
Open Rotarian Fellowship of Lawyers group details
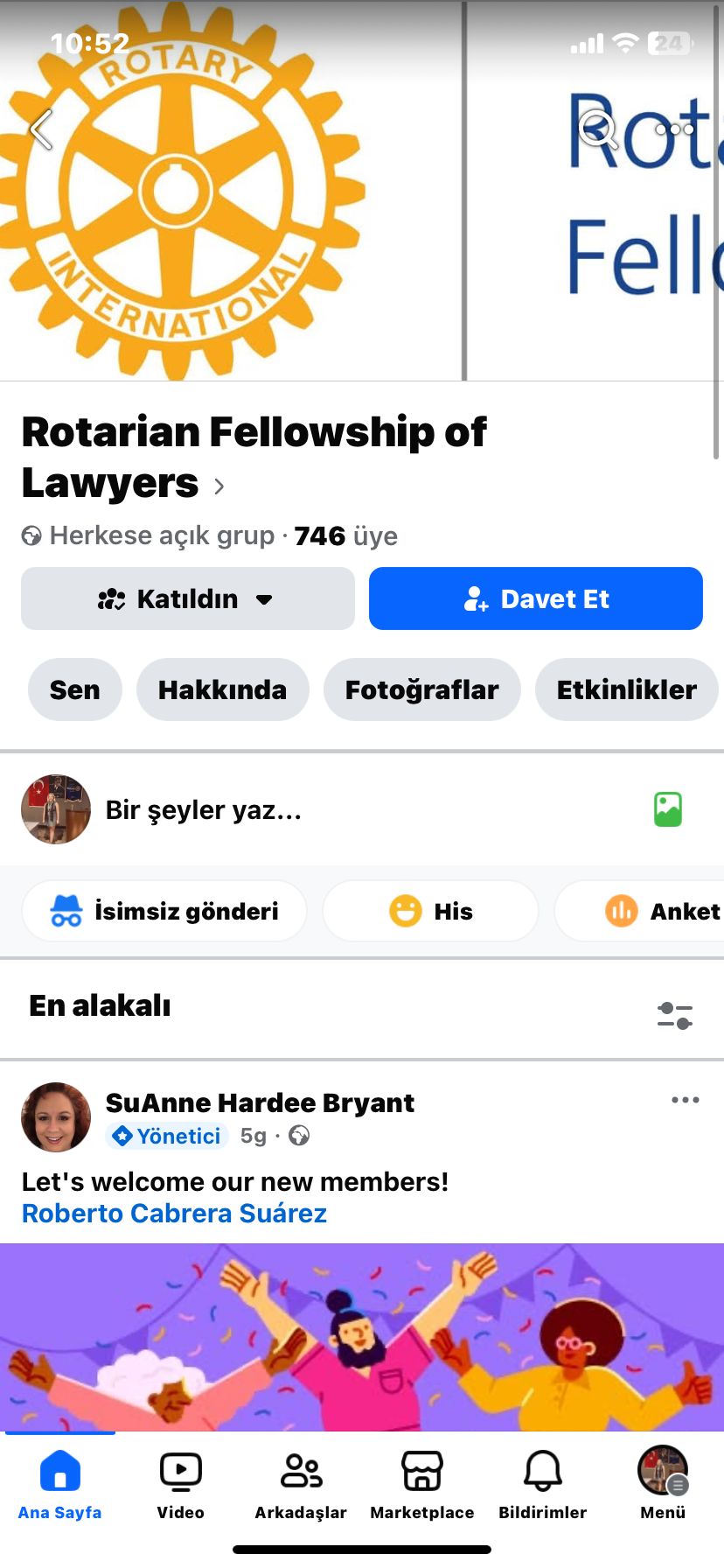point(254,457)
